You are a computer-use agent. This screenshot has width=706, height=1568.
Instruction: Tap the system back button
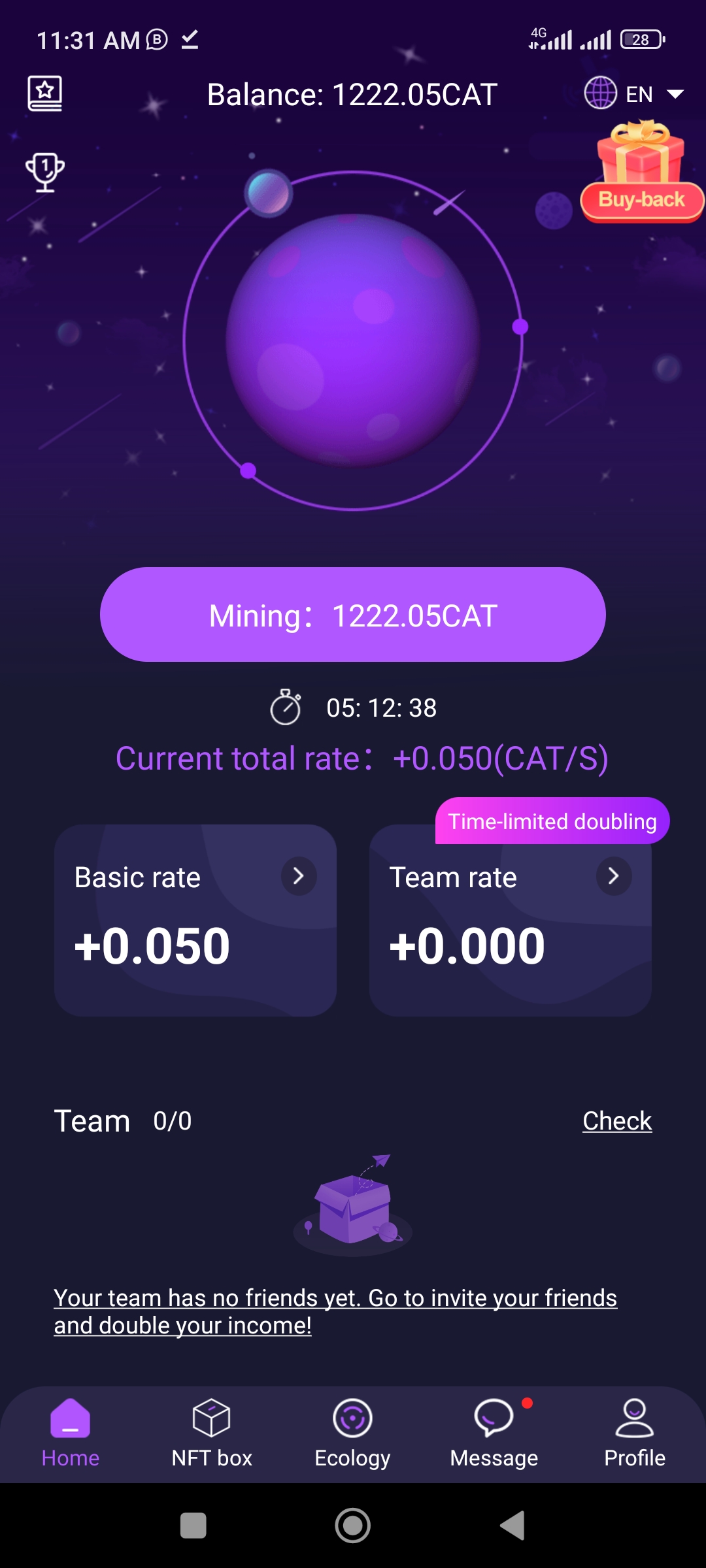pyautogui.click(x=513, y=1526)
